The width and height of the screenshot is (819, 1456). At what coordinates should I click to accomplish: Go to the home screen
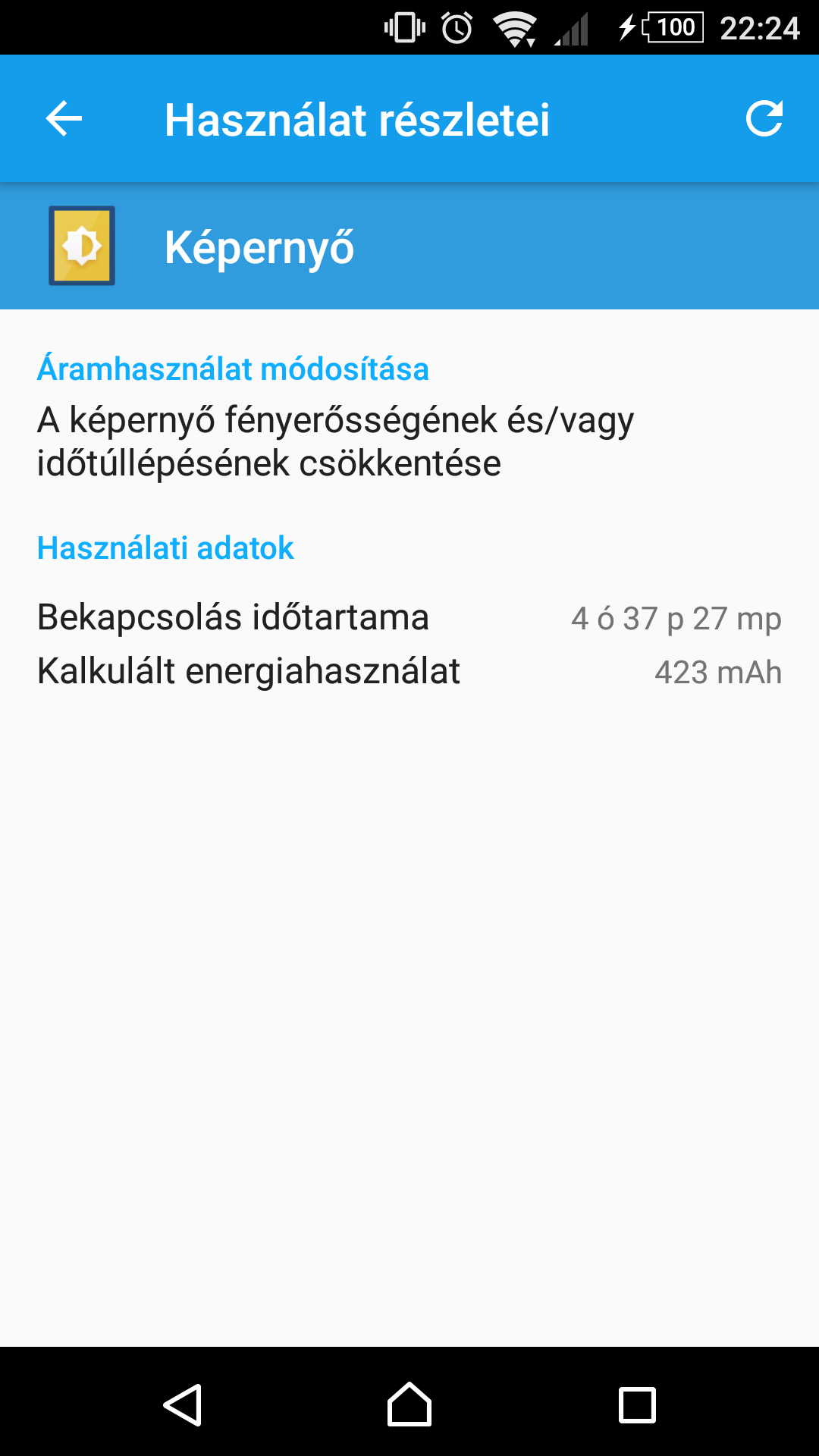coord(409,1404)
